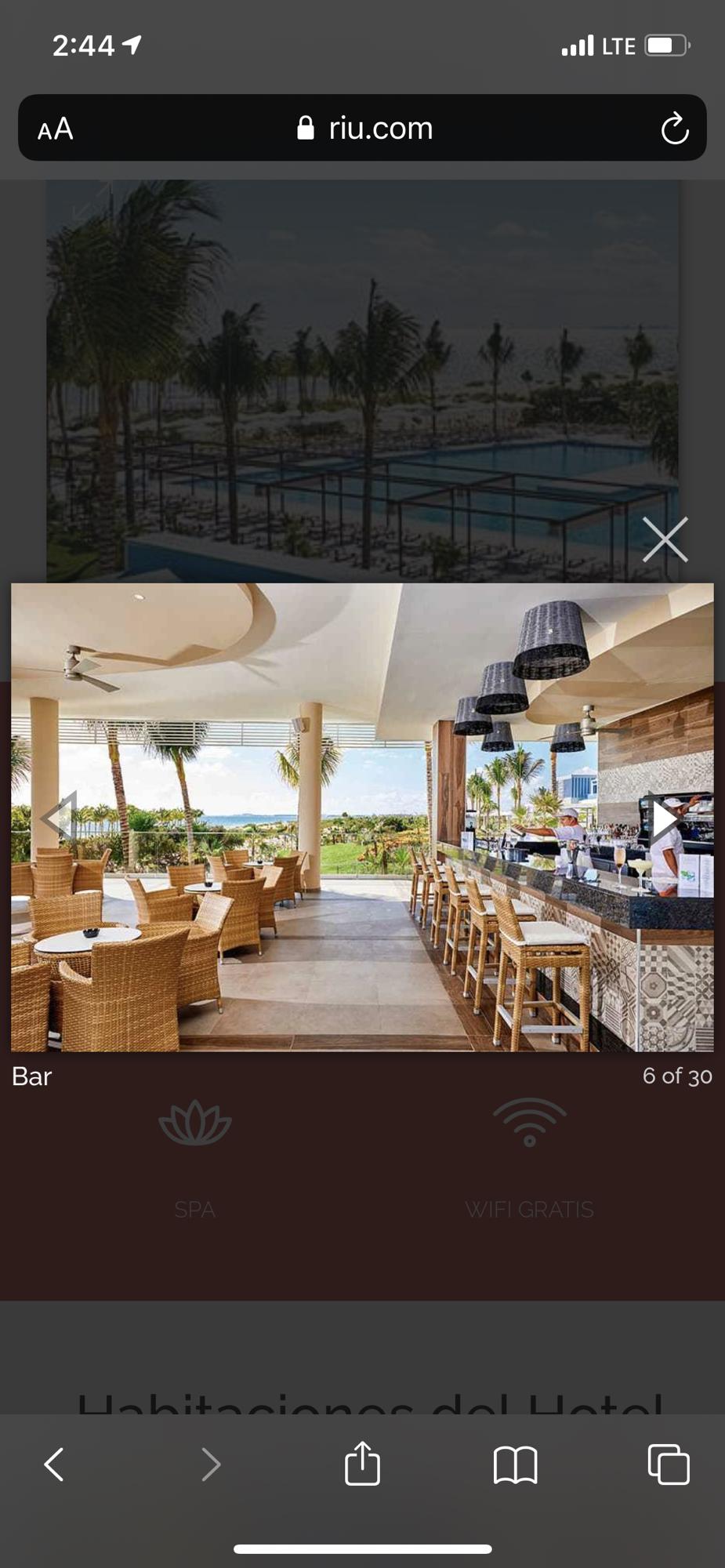This screenshot has width=725, height=1568.
Task: Open the reader text size menu
Action: pyautogui.click(x=56, y=129)
